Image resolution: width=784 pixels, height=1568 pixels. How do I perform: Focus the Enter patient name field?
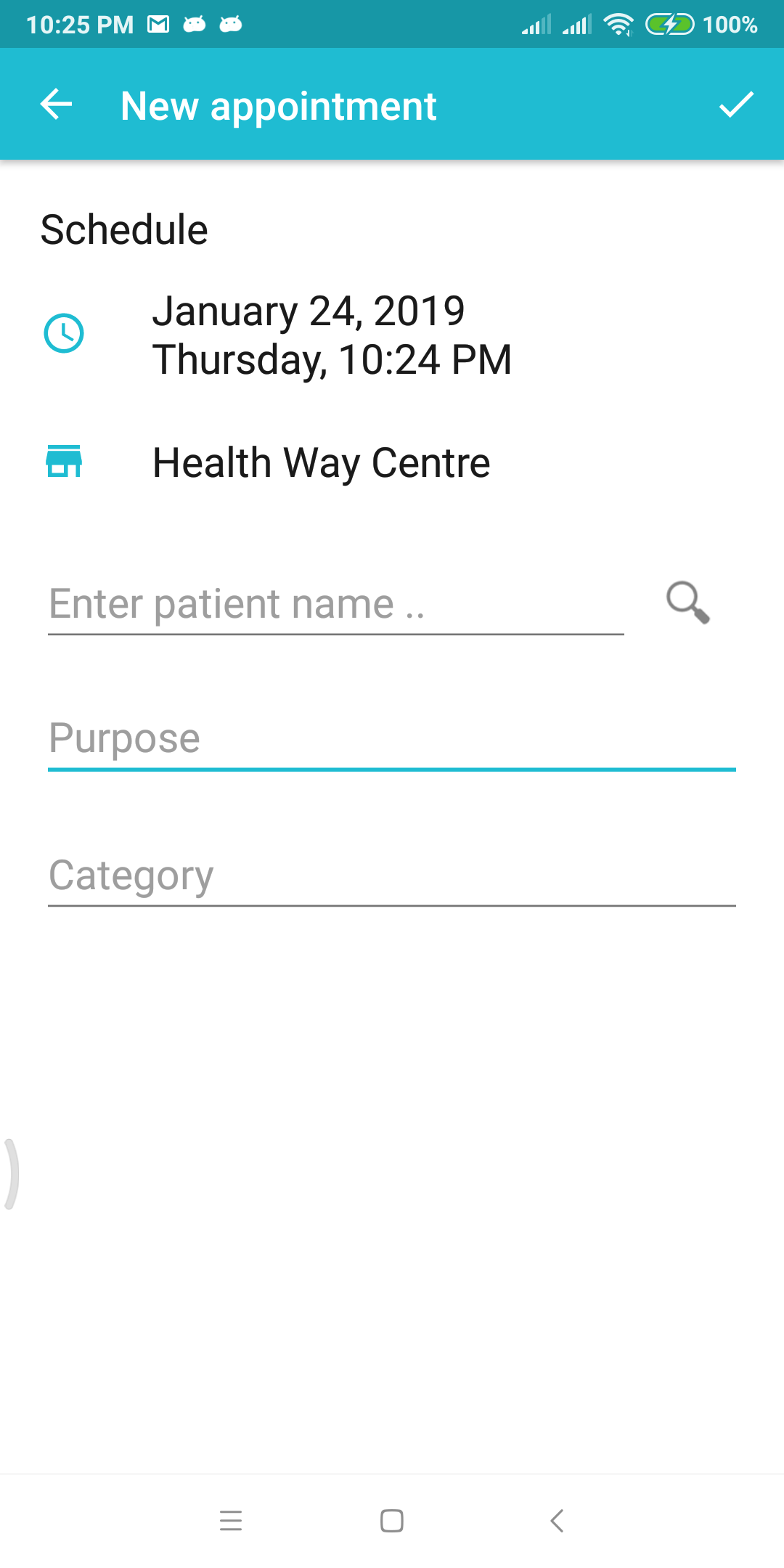click(336, 605)
